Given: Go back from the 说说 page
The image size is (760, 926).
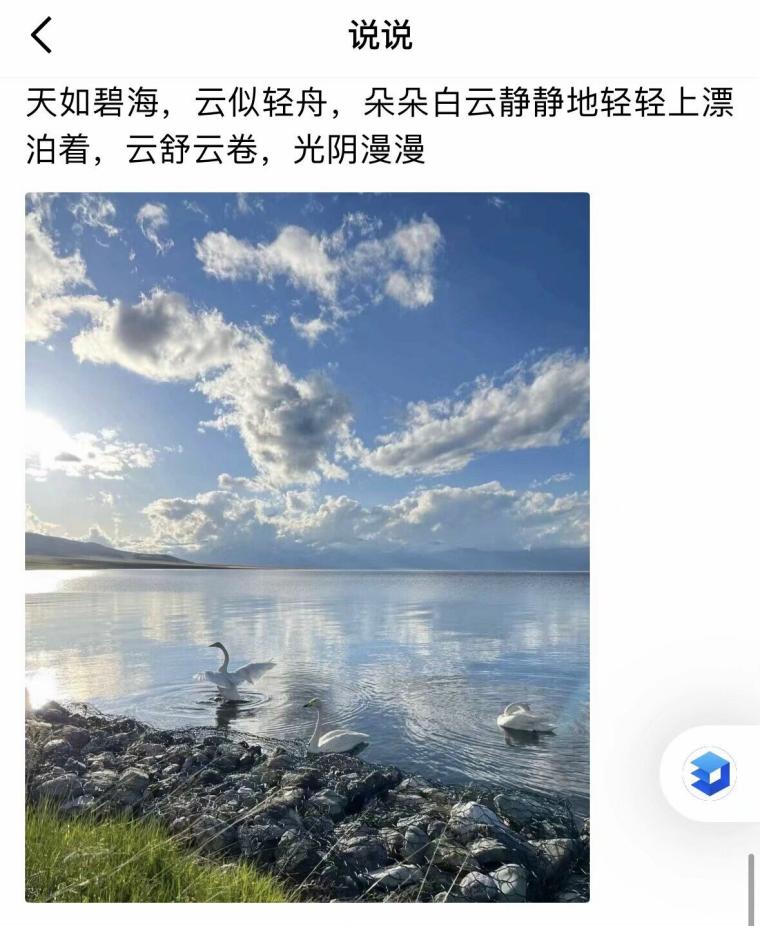Looking at the screenshot, I should [41, 36].
